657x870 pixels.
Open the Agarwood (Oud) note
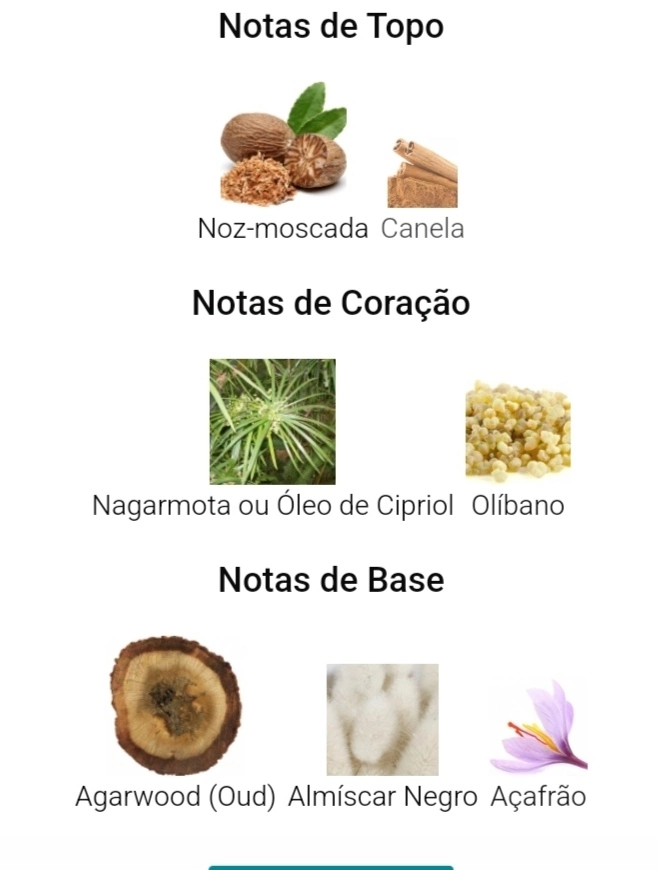tap(175, 706)
